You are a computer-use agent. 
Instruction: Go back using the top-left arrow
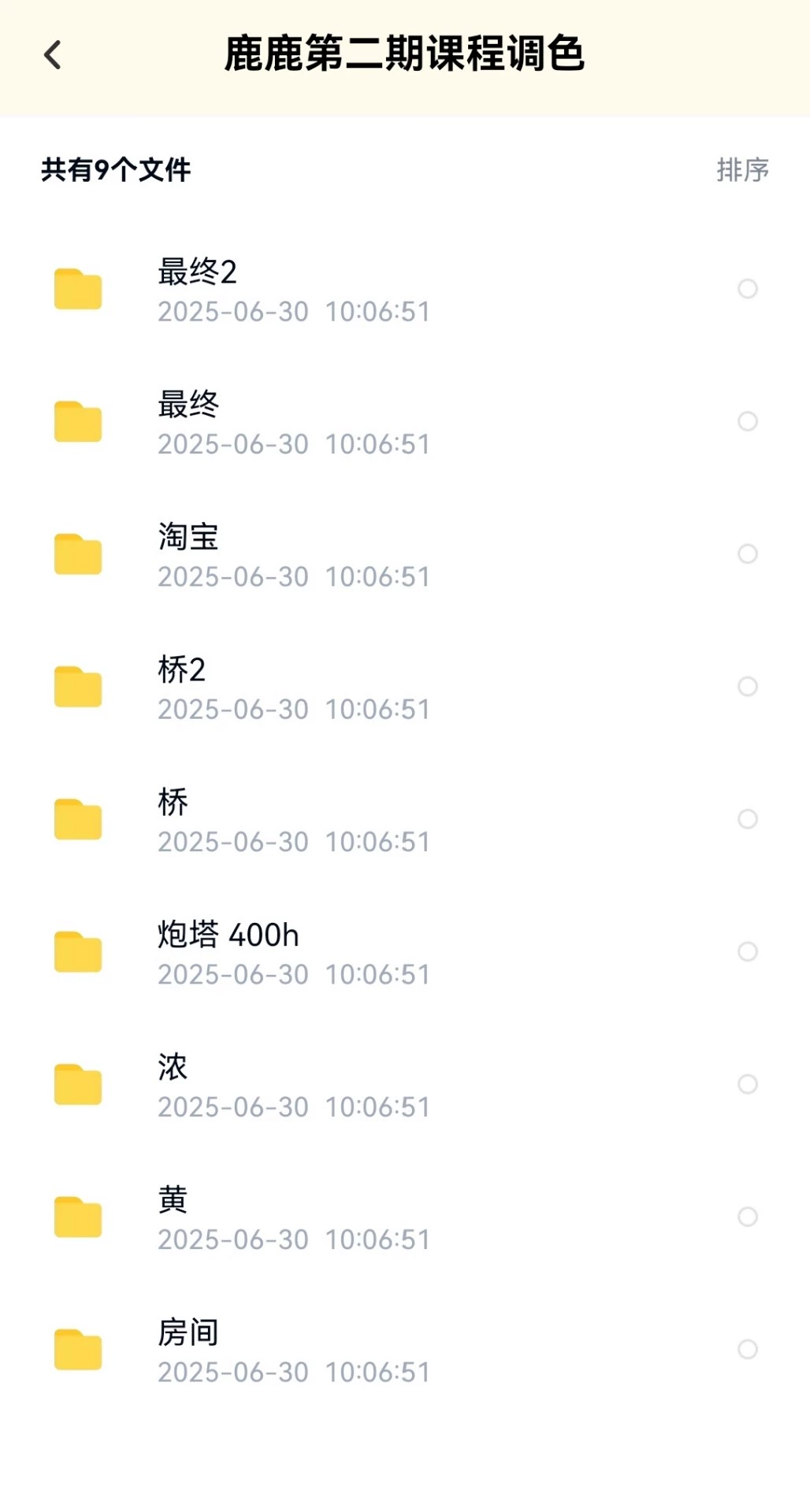pyautogui.click(x=53, y=55)
